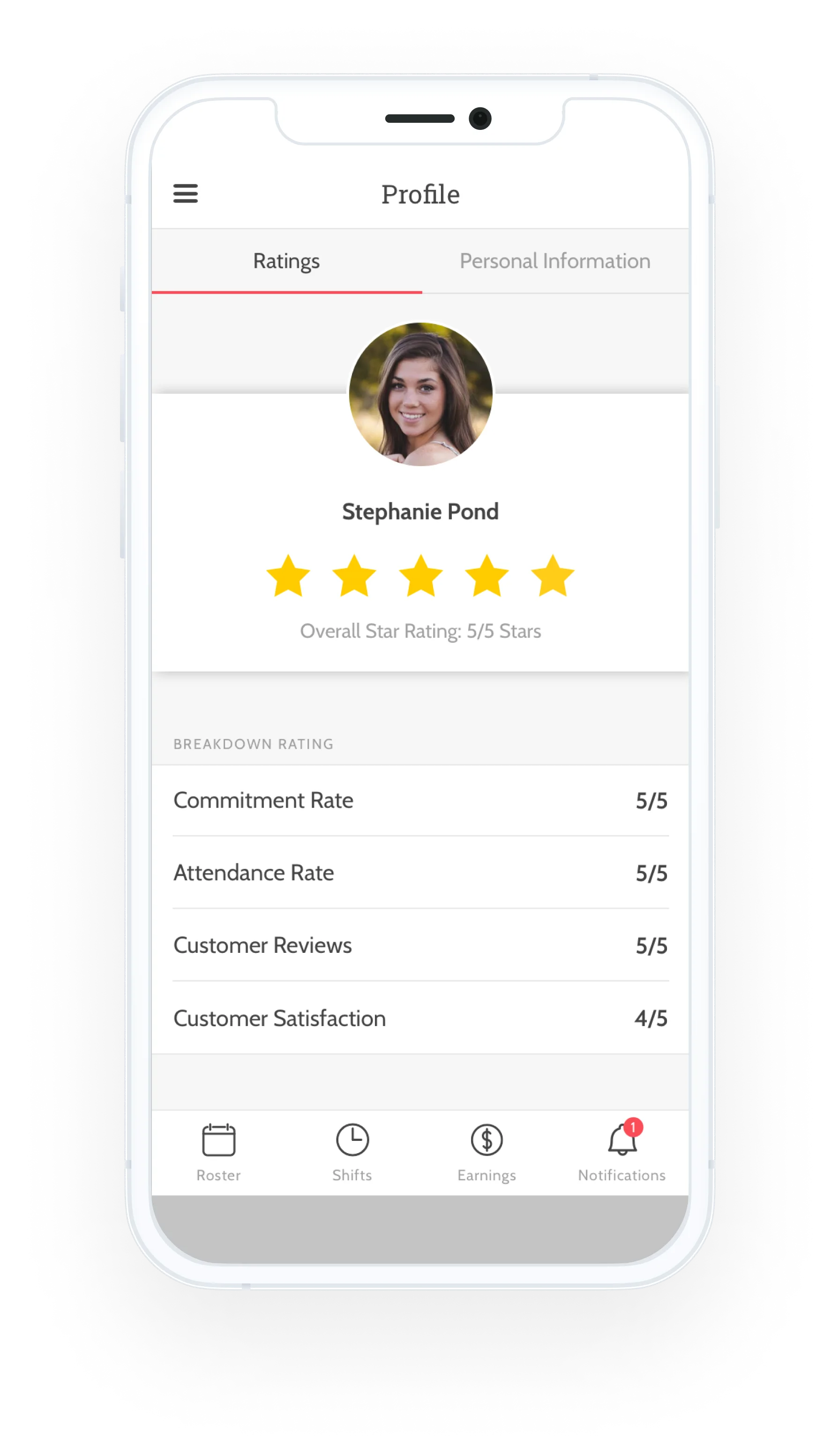Open the hamburger drawer menu
This screenshot has height=1456, width=838.
185,194
